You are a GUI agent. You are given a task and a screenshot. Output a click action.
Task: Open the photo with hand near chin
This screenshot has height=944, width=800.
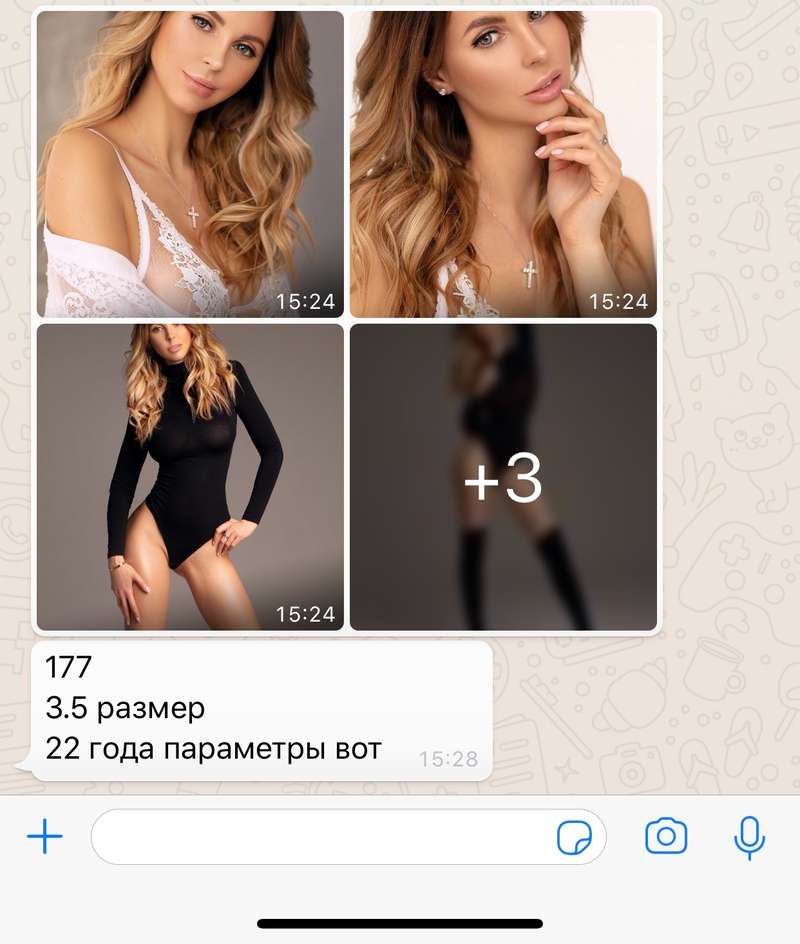coord(503,164)
